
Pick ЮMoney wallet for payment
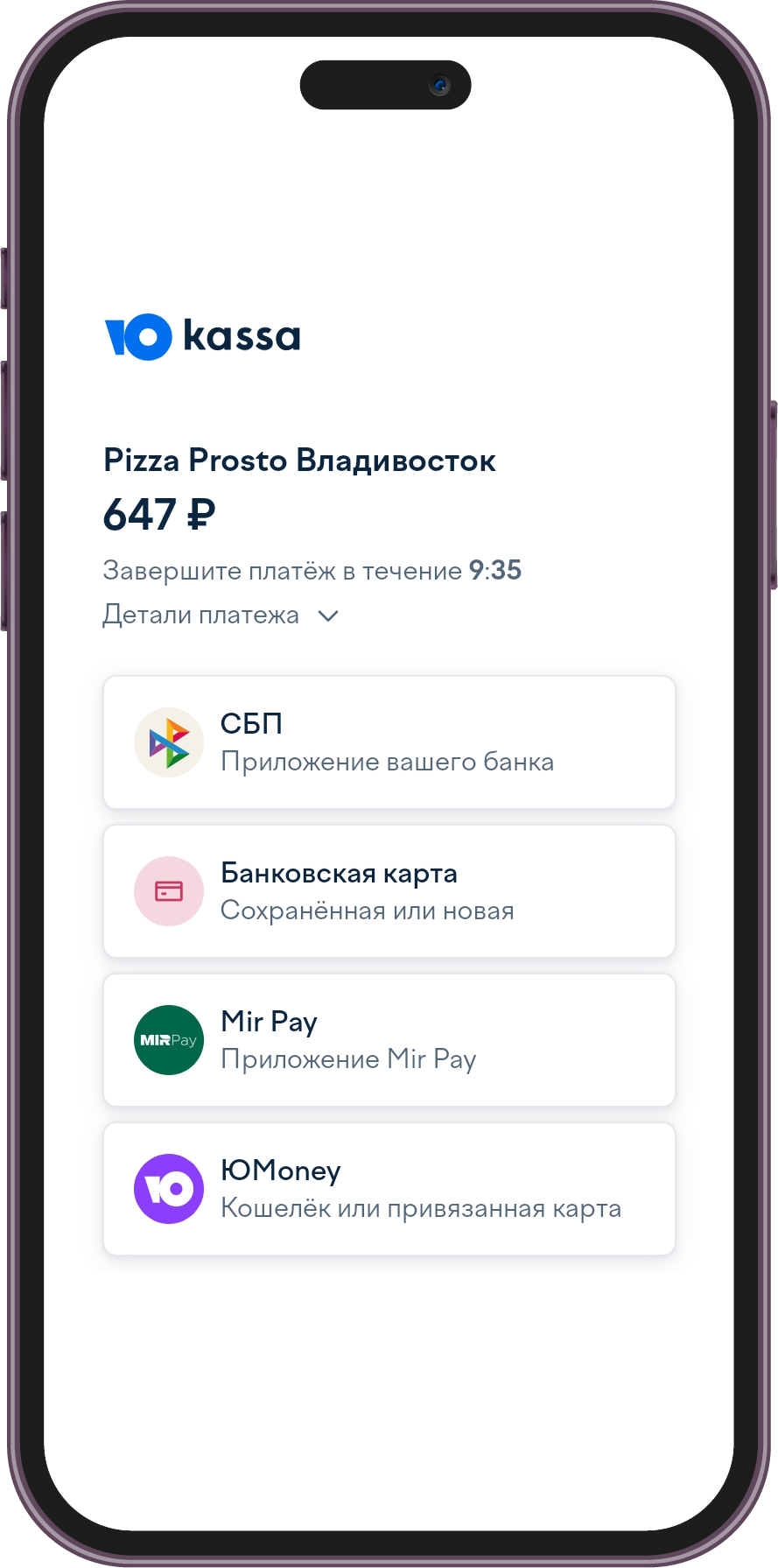click(x=389, y=1189)
